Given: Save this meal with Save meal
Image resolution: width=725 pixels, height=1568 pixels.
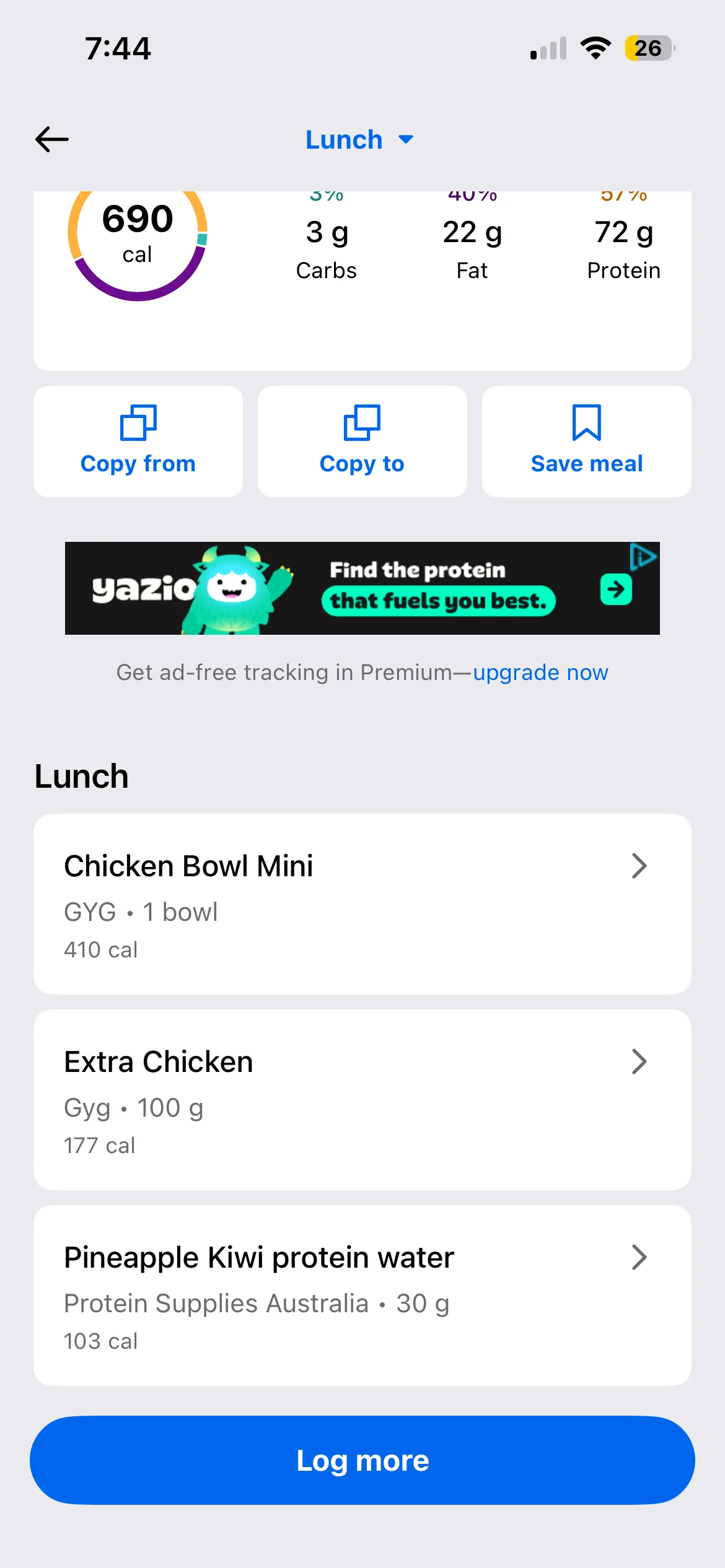Looking at the screenshot, I should point(586,442).
